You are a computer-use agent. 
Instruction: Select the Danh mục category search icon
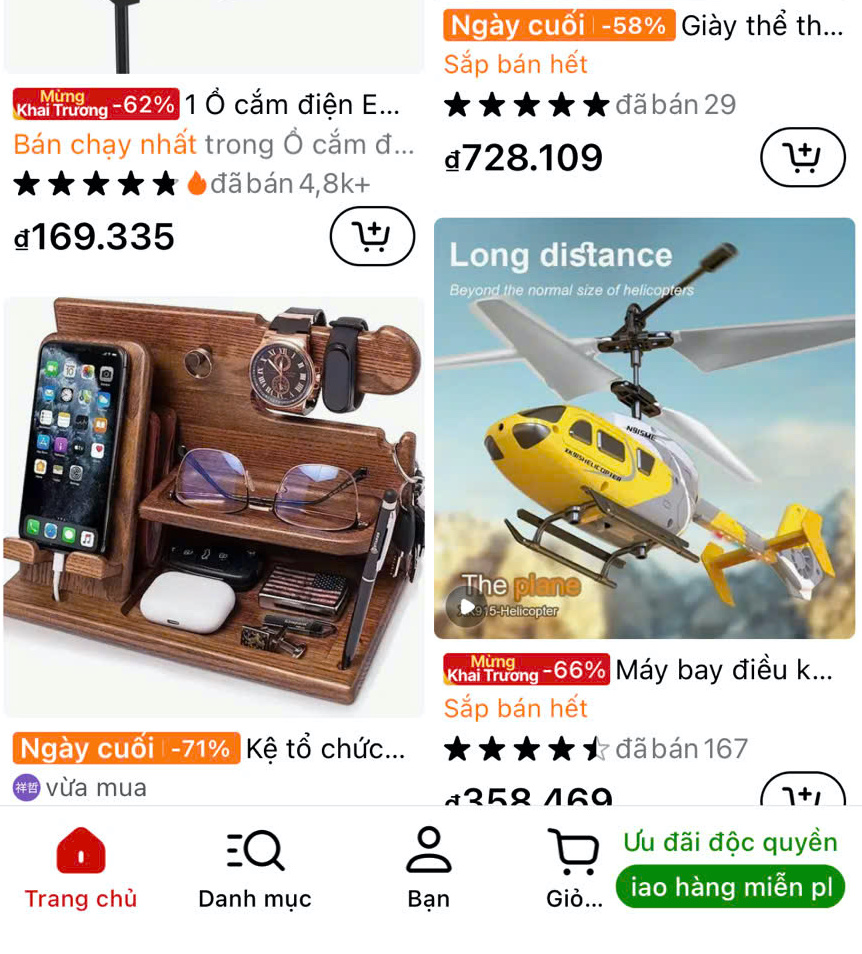[253, 851]
